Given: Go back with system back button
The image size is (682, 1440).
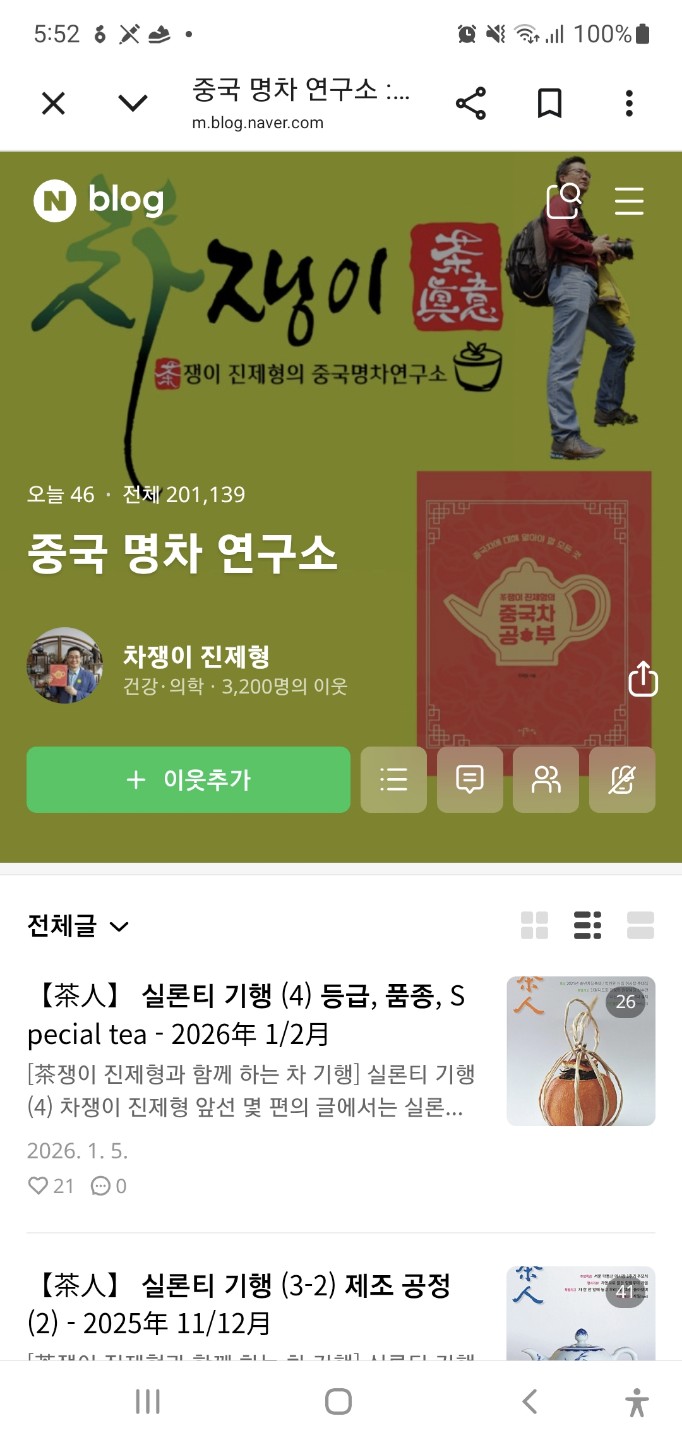Looking at the screenshot, I should click(530, 1402).
